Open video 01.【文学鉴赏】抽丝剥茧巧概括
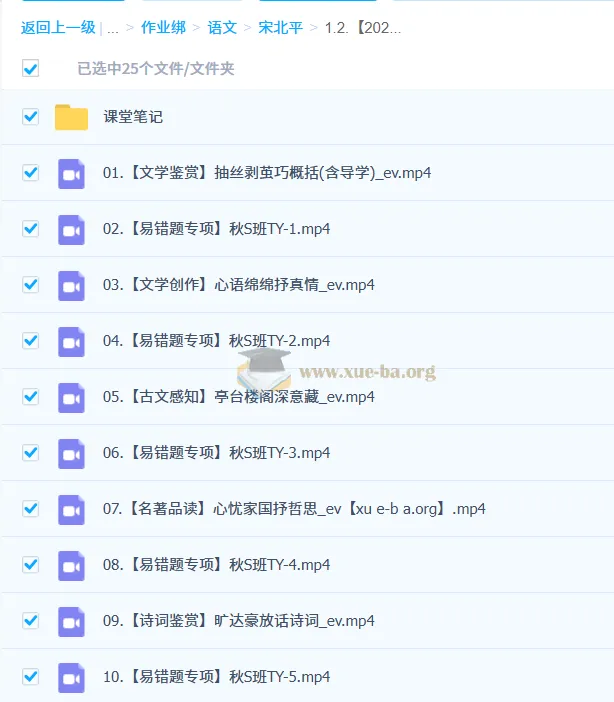The height and width of the screenshot is (702, 614). click(267, 173)
